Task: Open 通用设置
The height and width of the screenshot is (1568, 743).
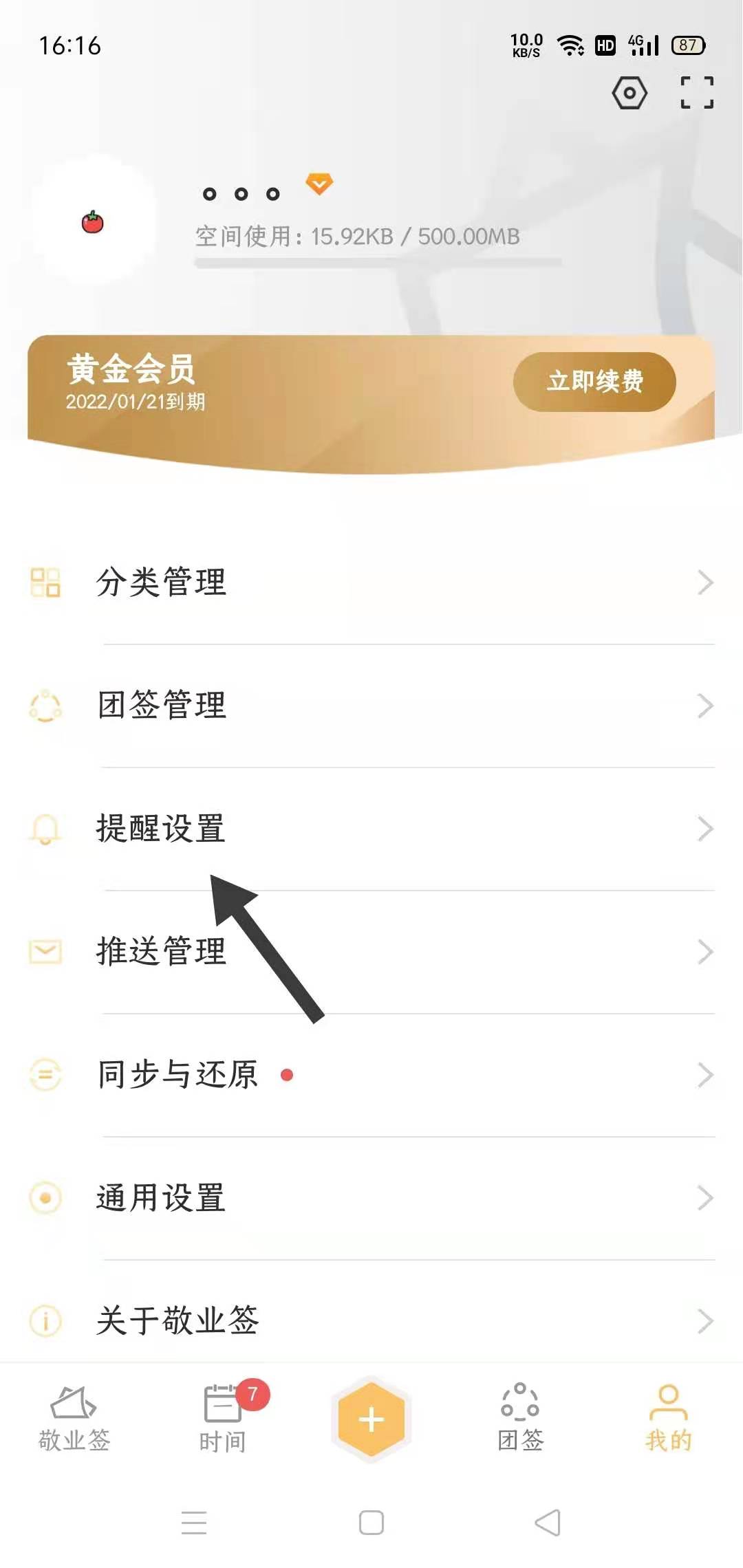Action: (x=371, y=1198)
